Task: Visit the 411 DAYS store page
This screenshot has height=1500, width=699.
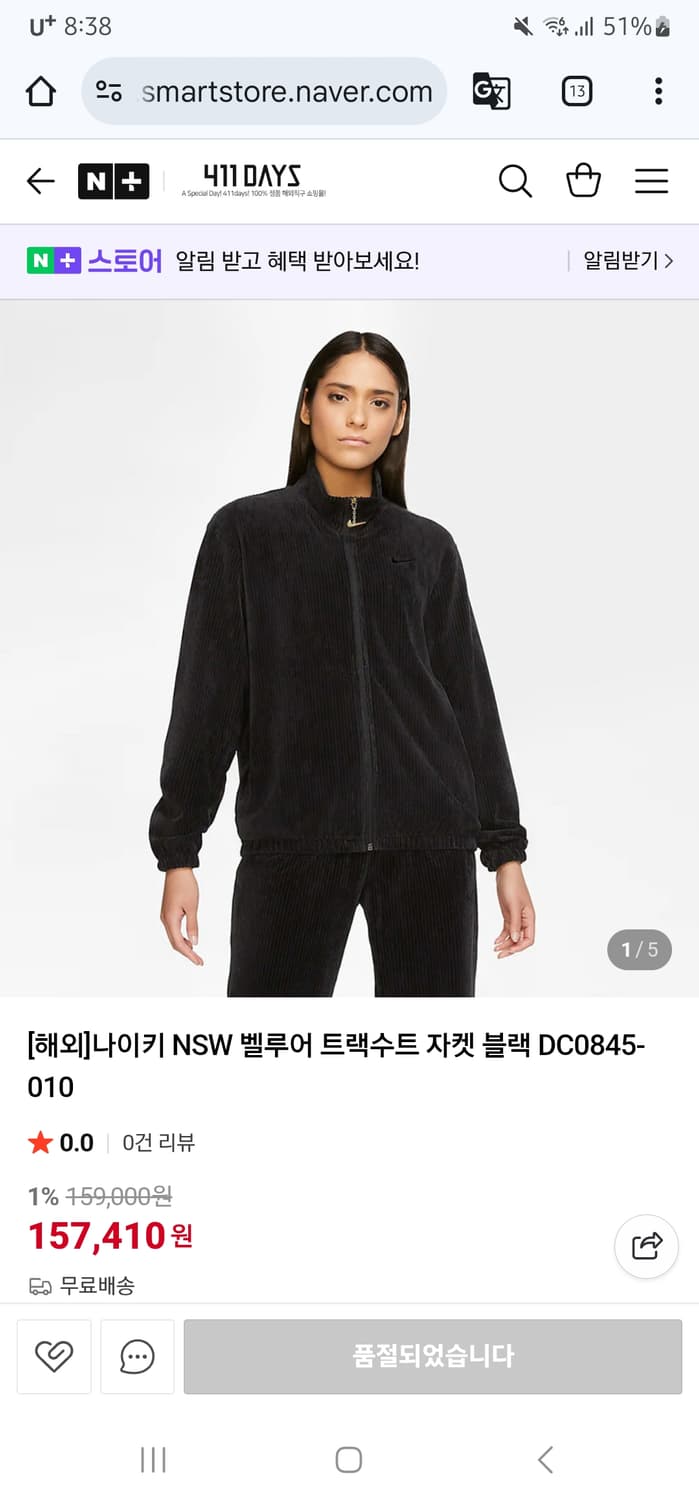Action: point(252,181)
